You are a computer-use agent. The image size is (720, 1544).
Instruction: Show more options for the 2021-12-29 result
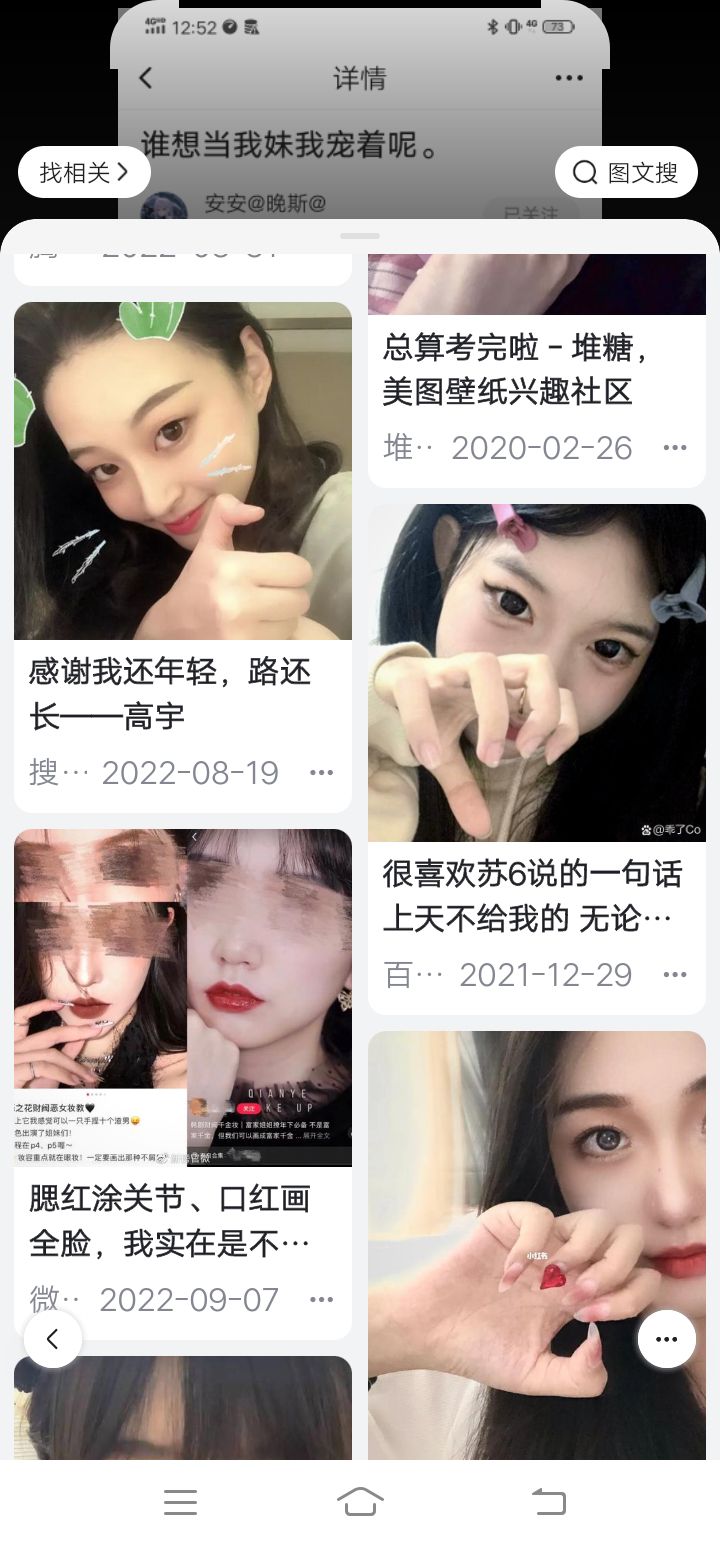pyautogui.click(x=675, y=975)
